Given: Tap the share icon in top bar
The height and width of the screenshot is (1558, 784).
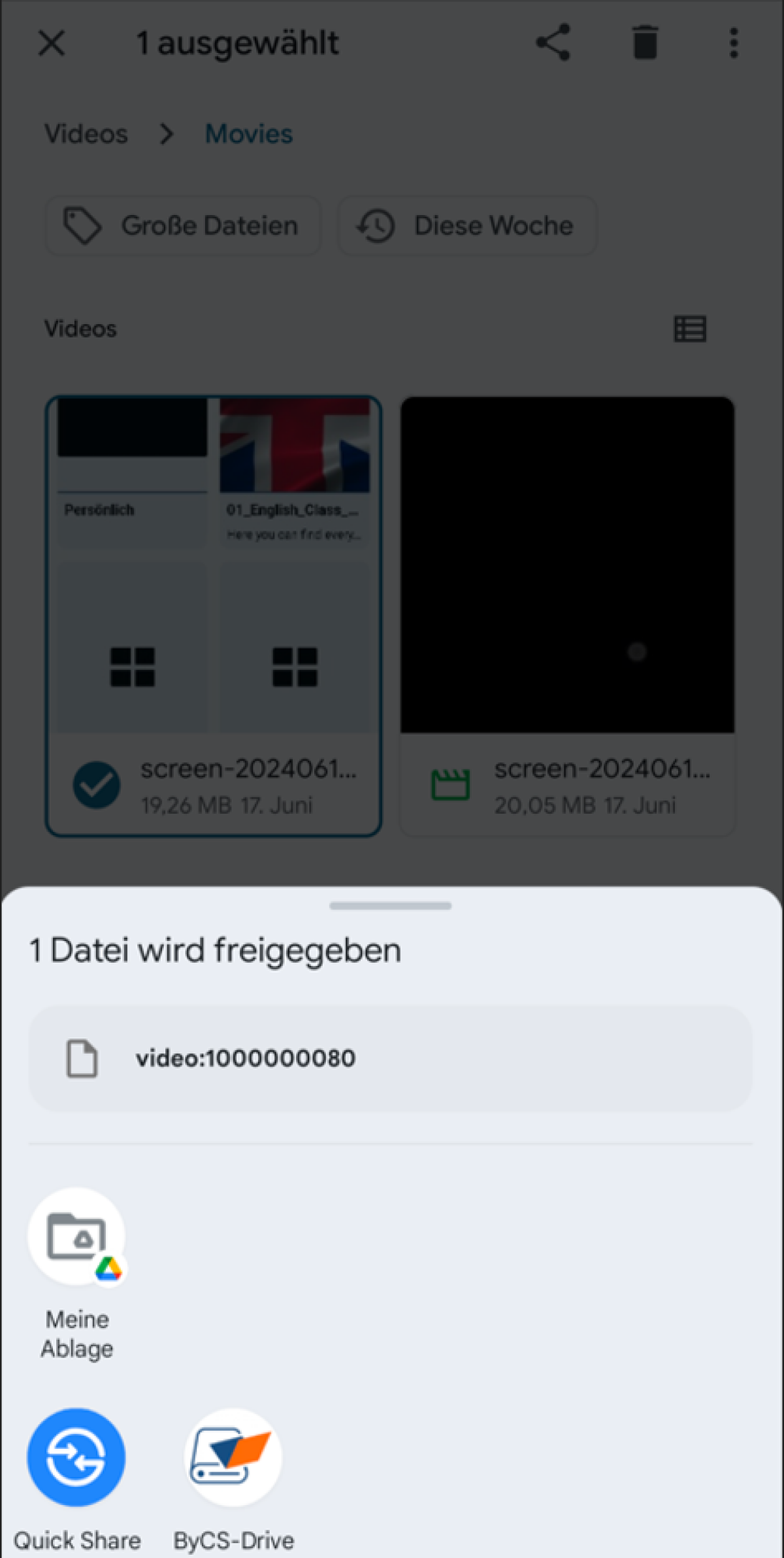Looking at the screenshot, I should pyautogui.click(x=553, y=43).
